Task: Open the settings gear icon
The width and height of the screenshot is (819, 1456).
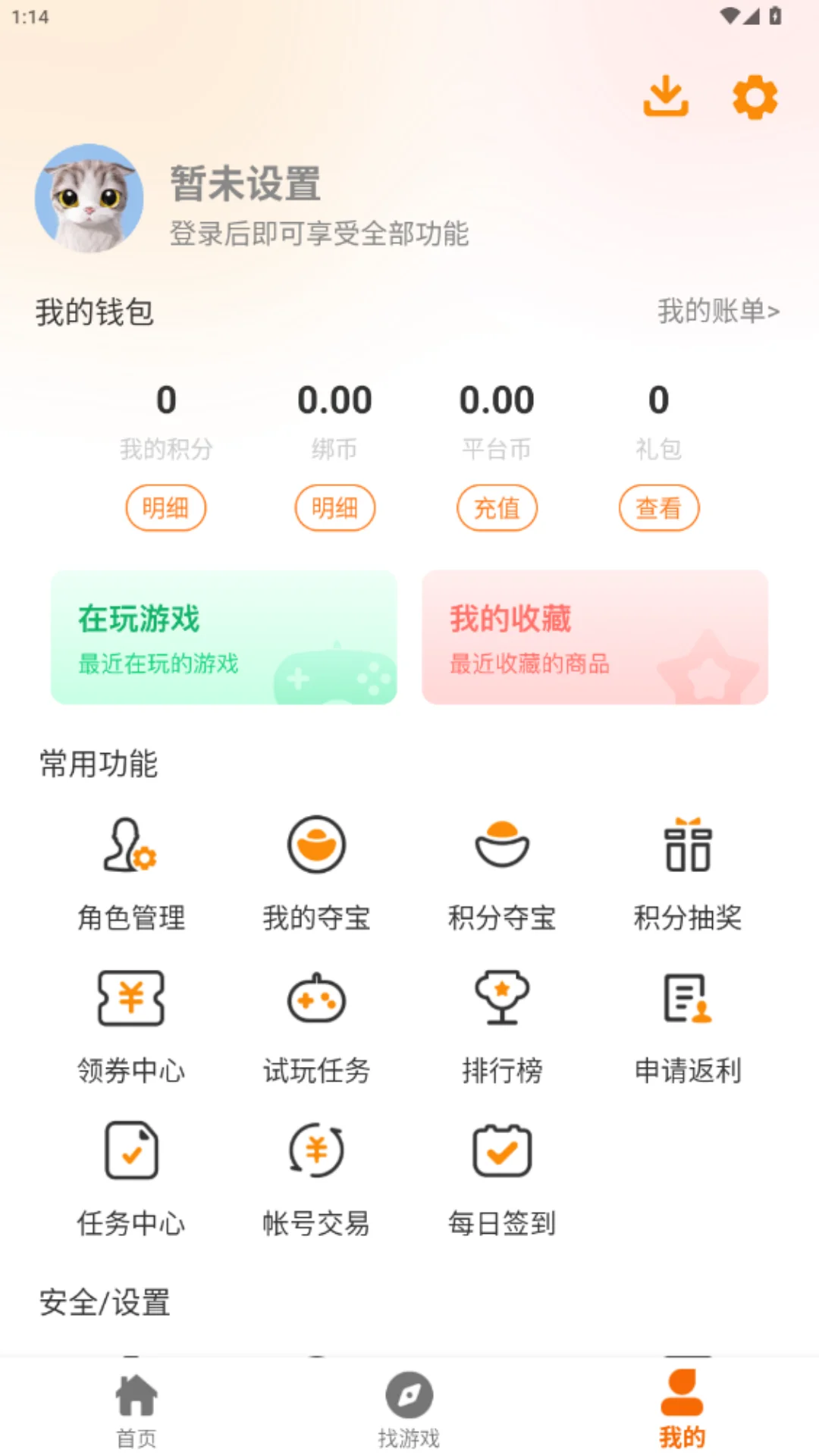Action: click(x=753, y=96)
